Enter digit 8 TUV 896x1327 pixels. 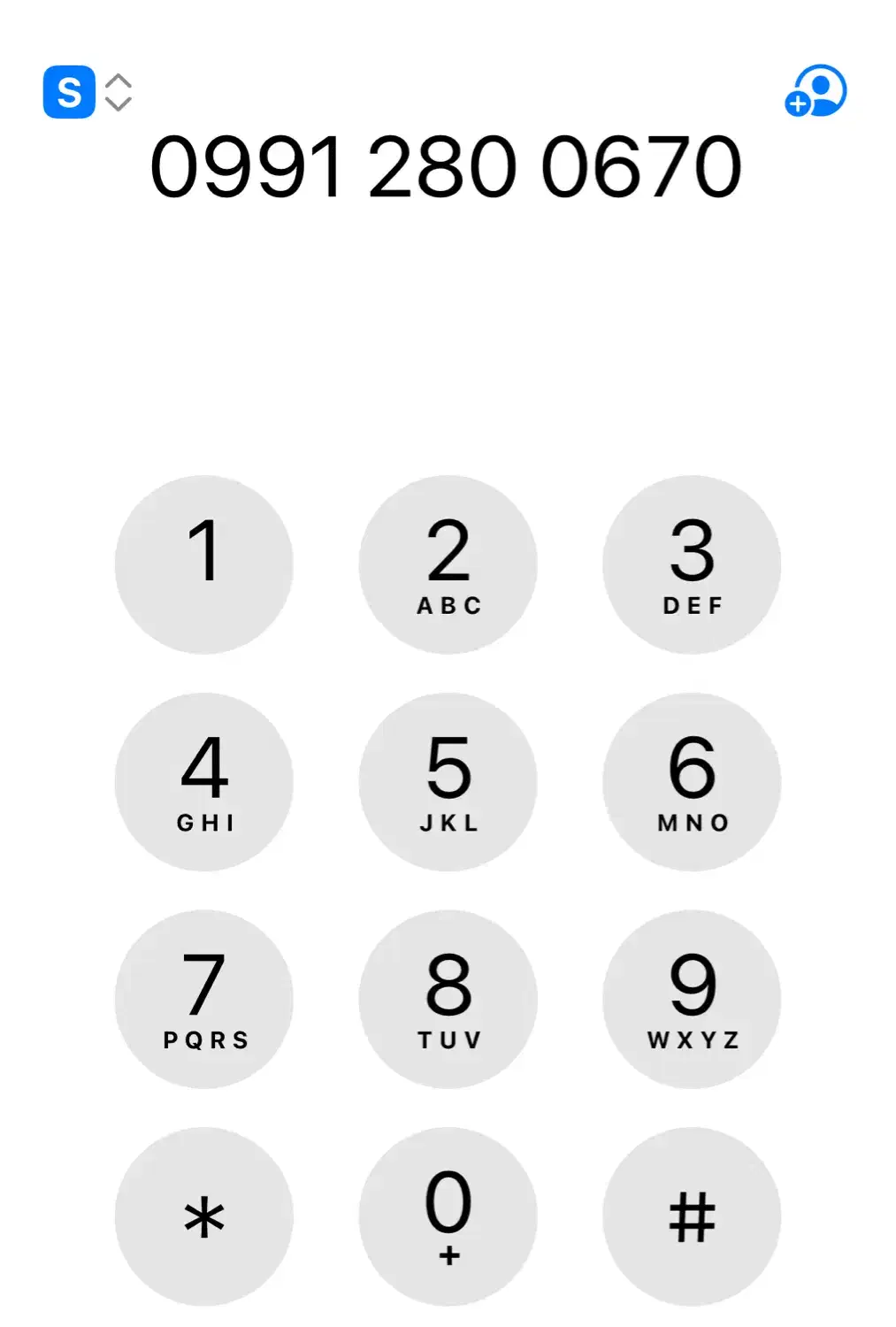pyautogui.click(x=448, y=999)
